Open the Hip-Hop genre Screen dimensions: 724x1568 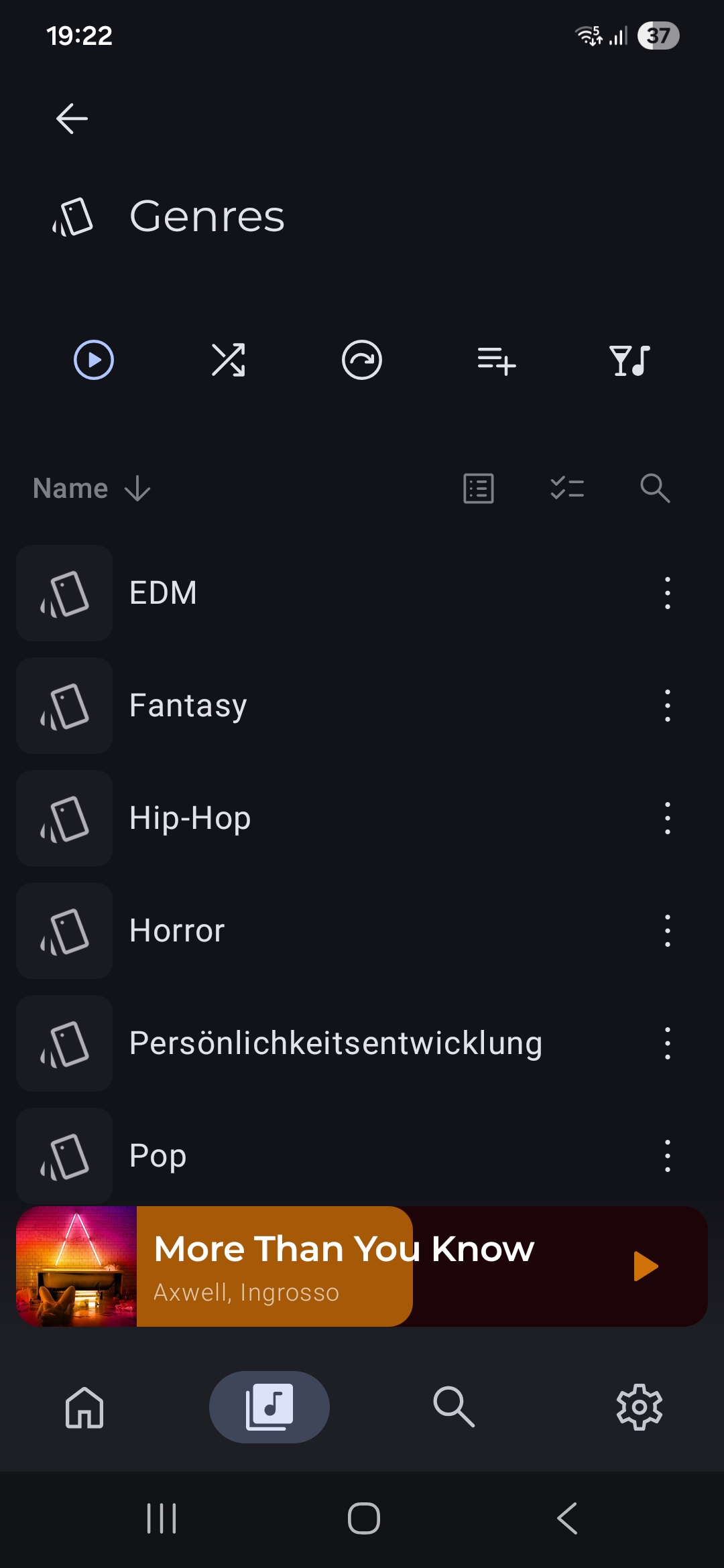190,818
